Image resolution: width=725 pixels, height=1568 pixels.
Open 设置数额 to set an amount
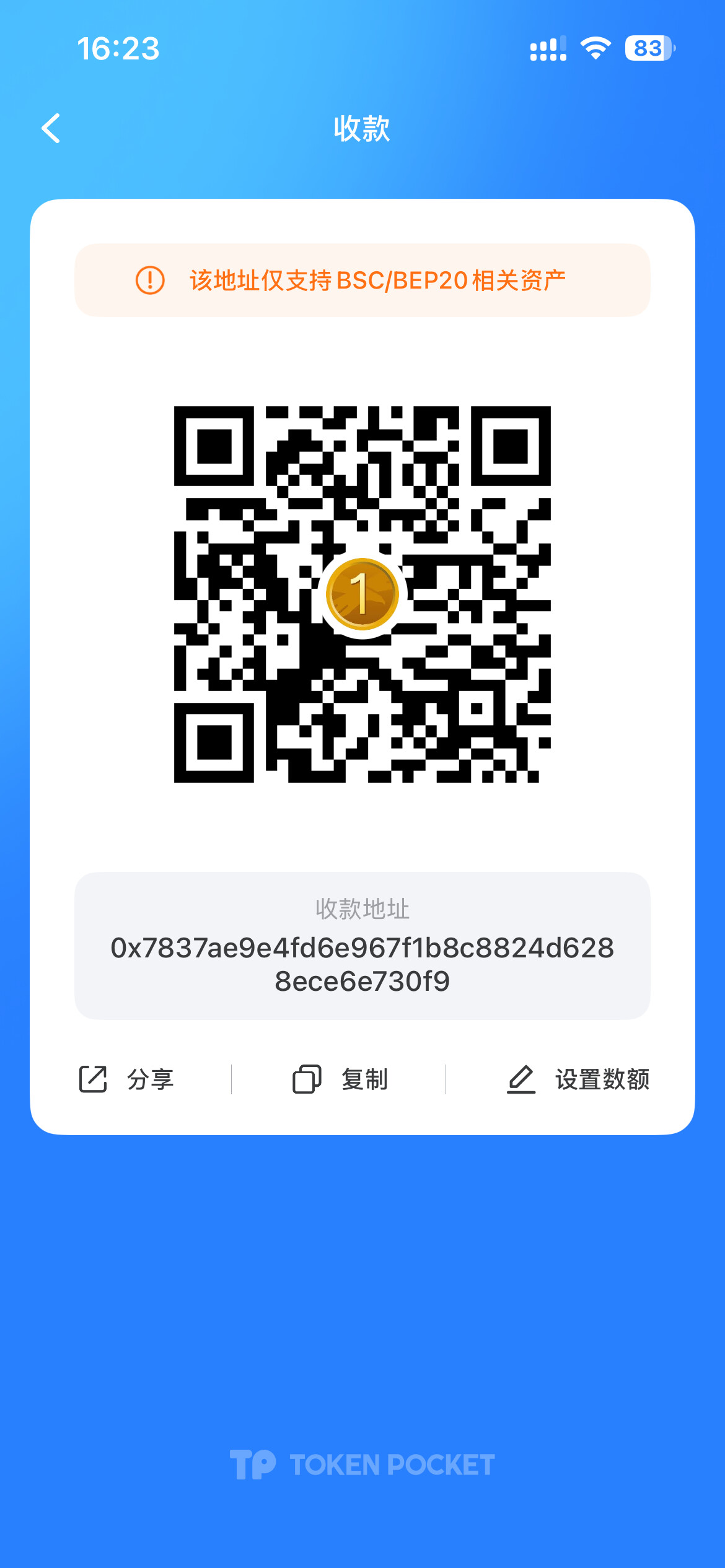578,1079
